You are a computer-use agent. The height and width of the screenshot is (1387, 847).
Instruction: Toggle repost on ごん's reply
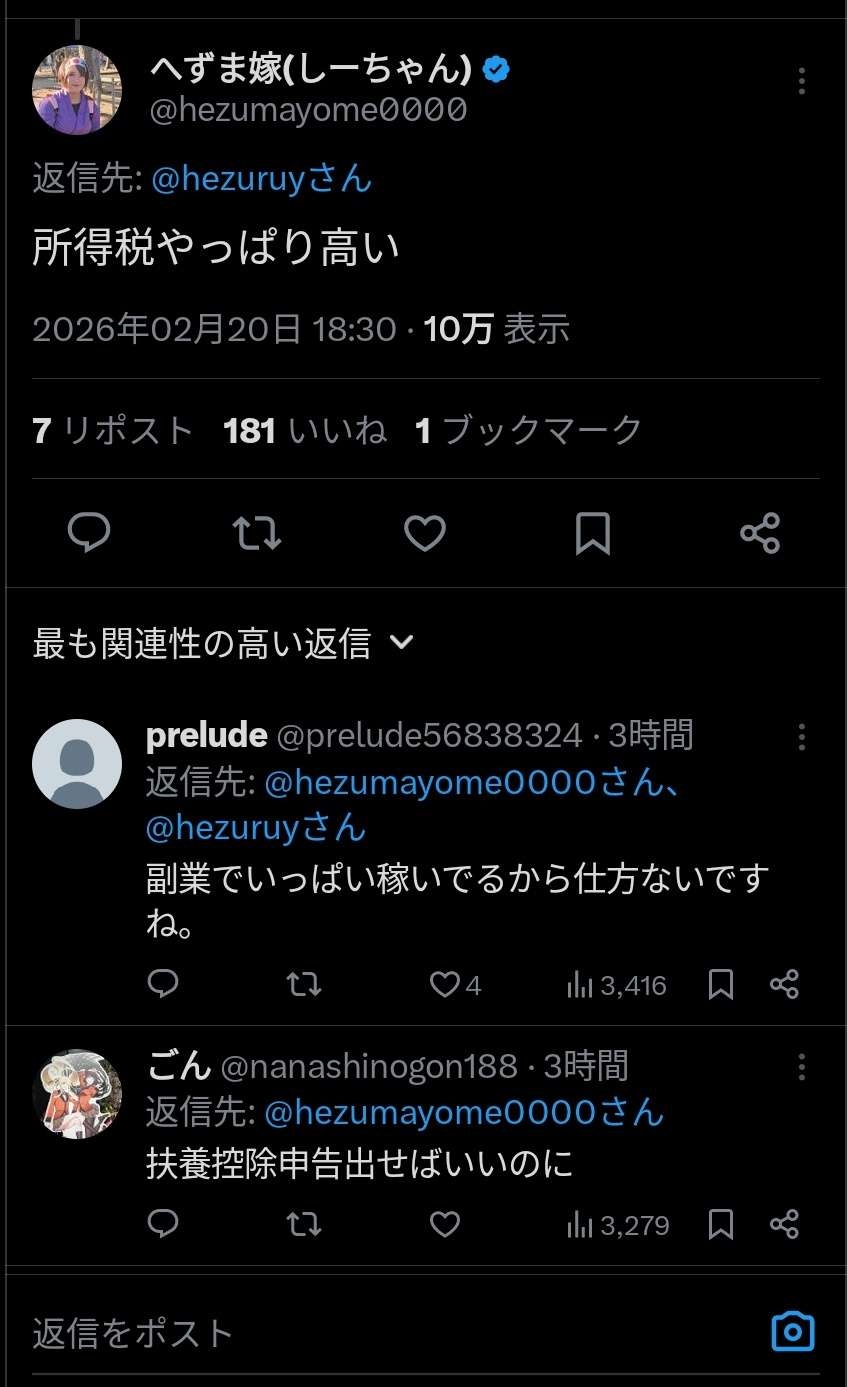click(x=303, y=1225)
